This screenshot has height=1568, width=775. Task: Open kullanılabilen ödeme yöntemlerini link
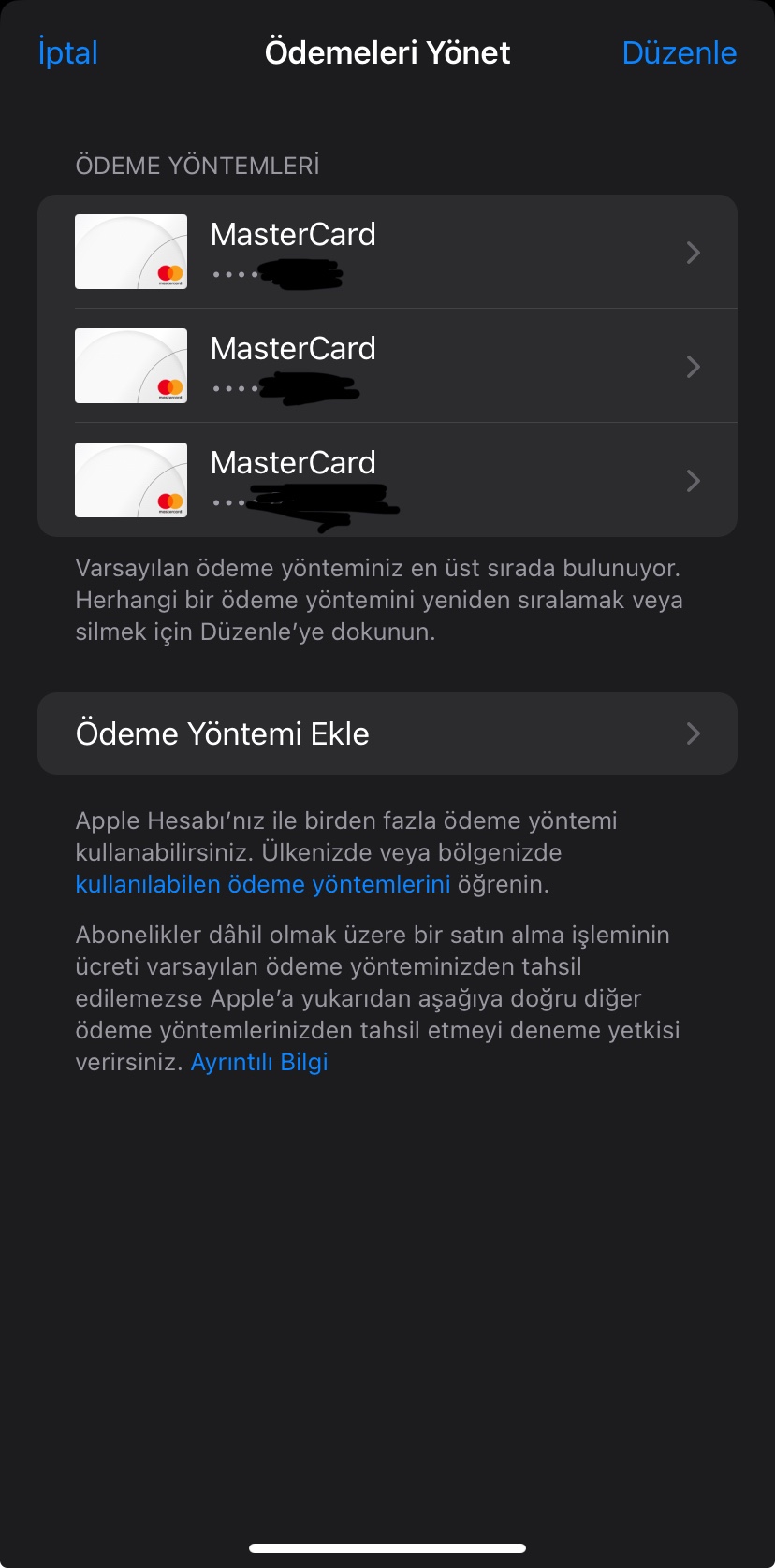(263, 883)
